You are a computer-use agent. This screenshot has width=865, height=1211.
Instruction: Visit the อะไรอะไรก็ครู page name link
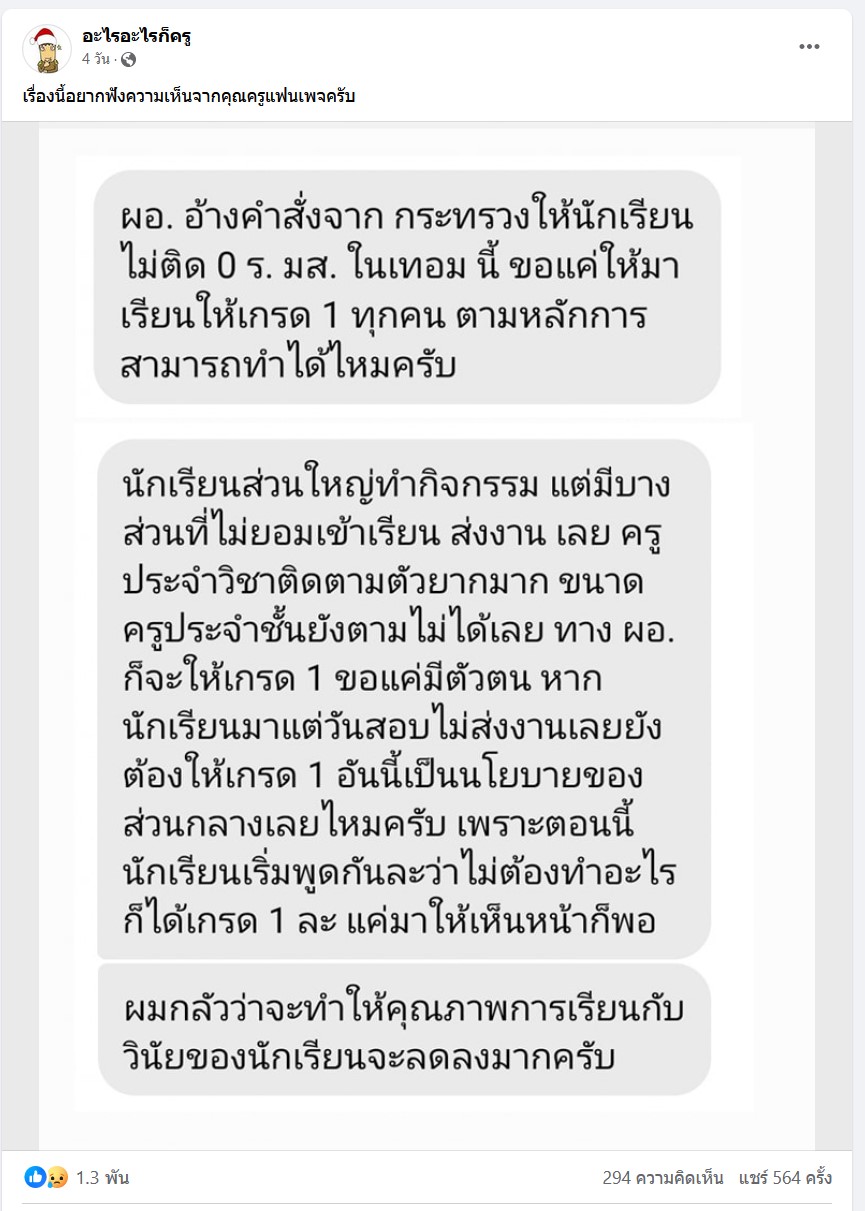point(136,37)
